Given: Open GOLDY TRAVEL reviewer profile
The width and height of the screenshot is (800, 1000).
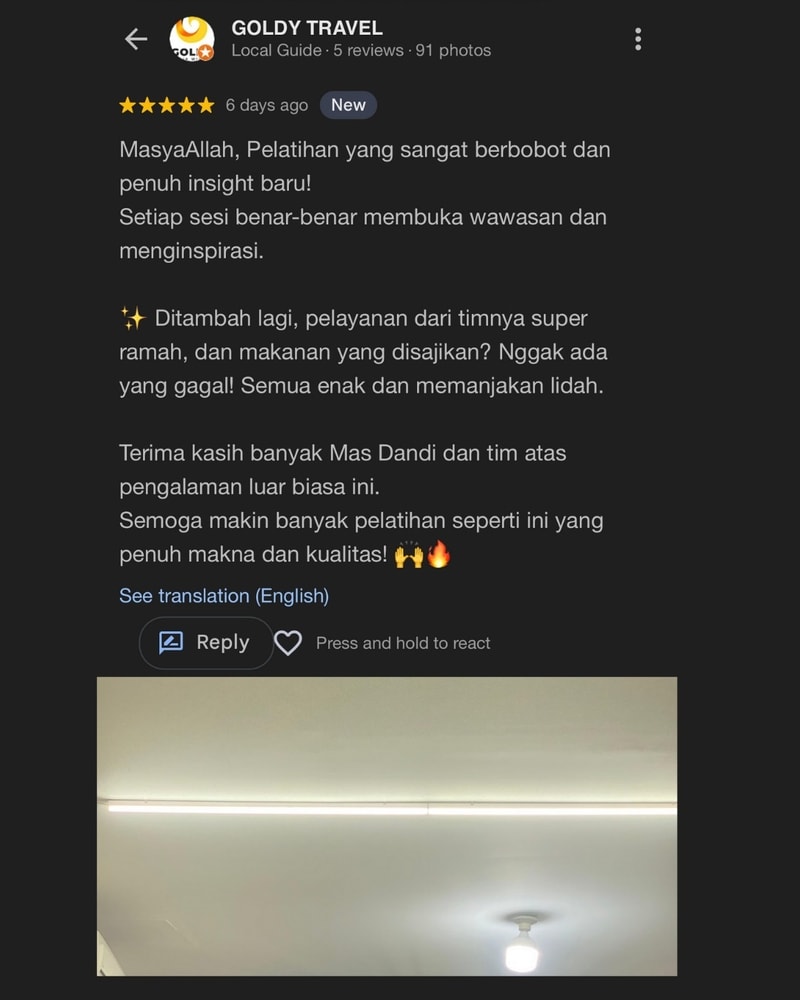Looking at the screenshot, I should 306,29.
